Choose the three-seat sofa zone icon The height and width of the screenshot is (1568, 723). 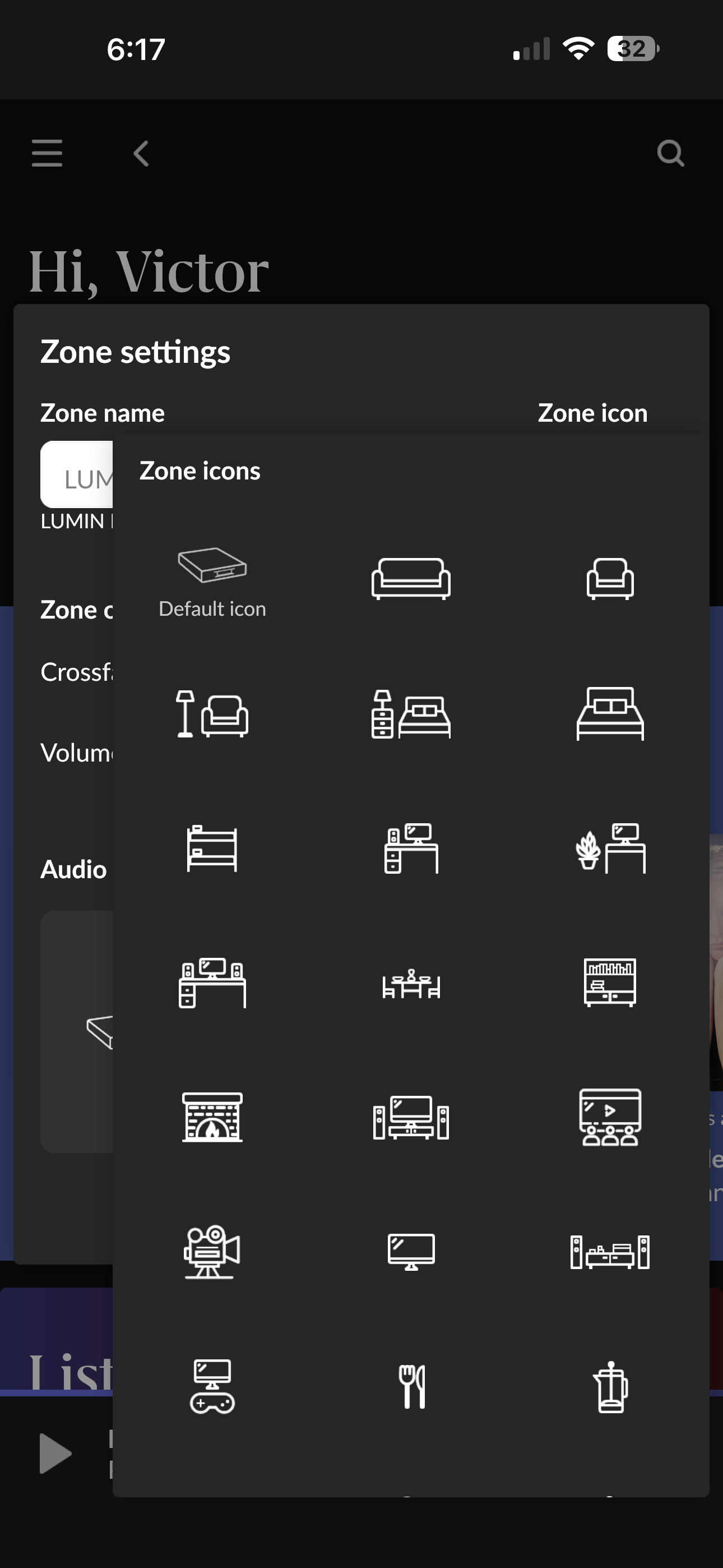411,578
